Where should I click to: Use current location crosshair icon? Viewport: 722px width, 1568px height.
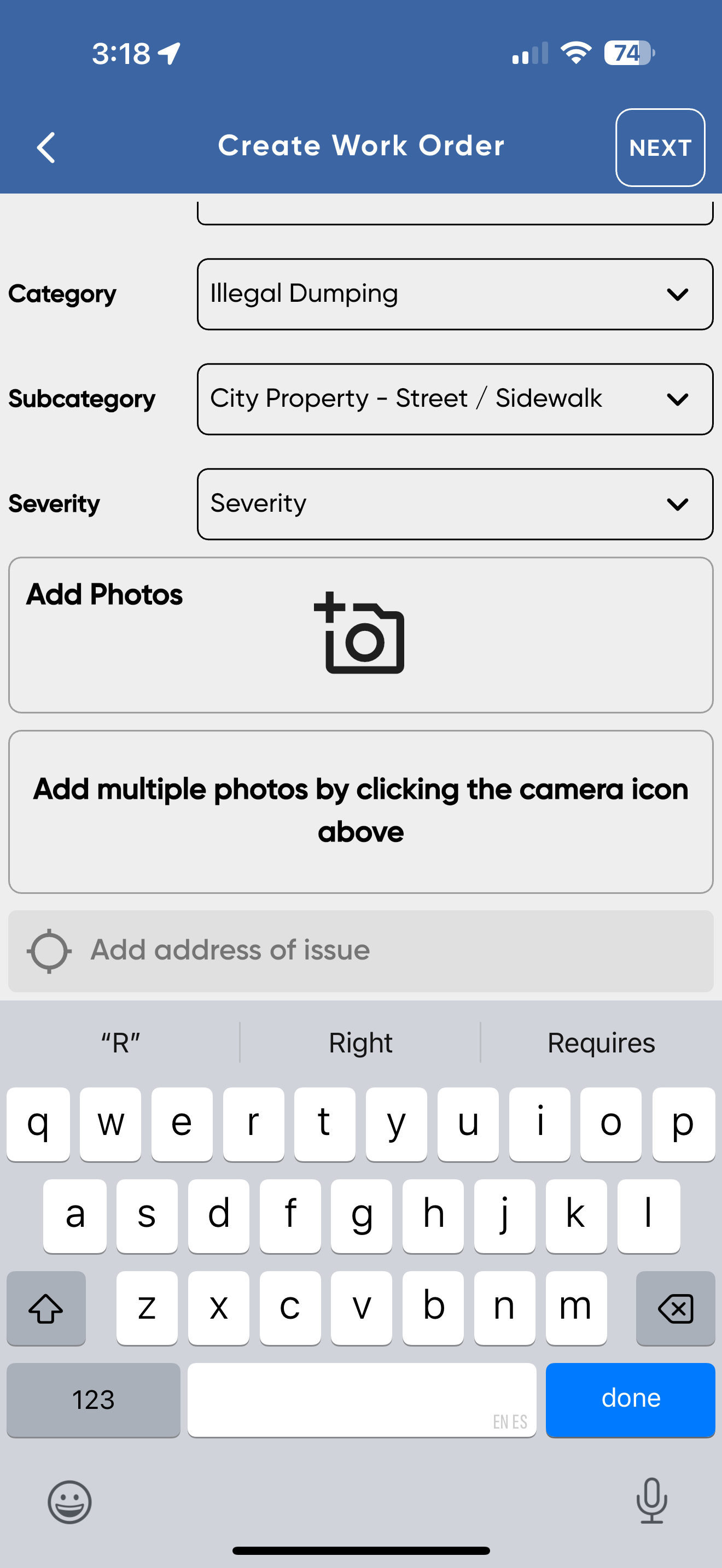click(49, 950)
